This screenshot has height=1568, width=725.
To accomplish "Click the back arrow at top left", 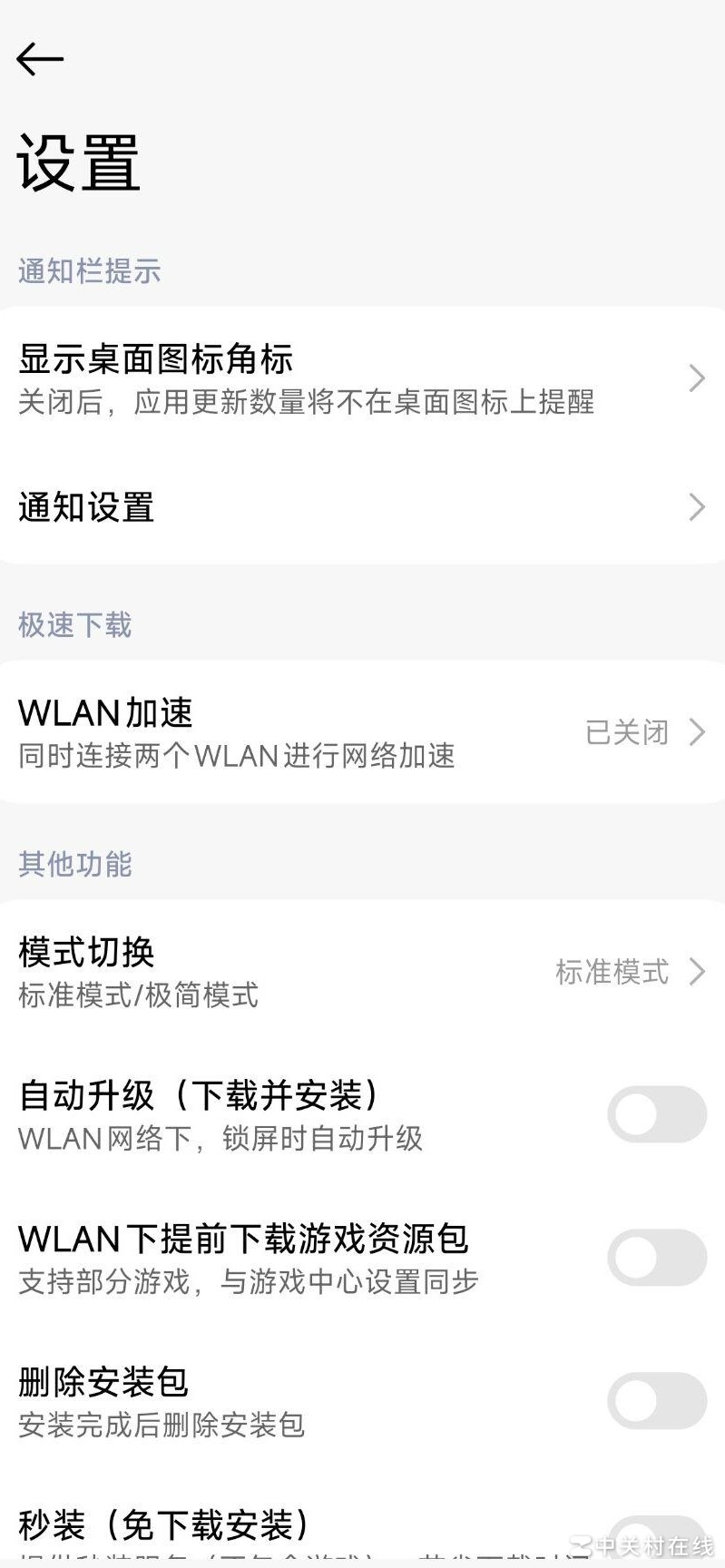I will pyautogui.click(x=40, y=58).
